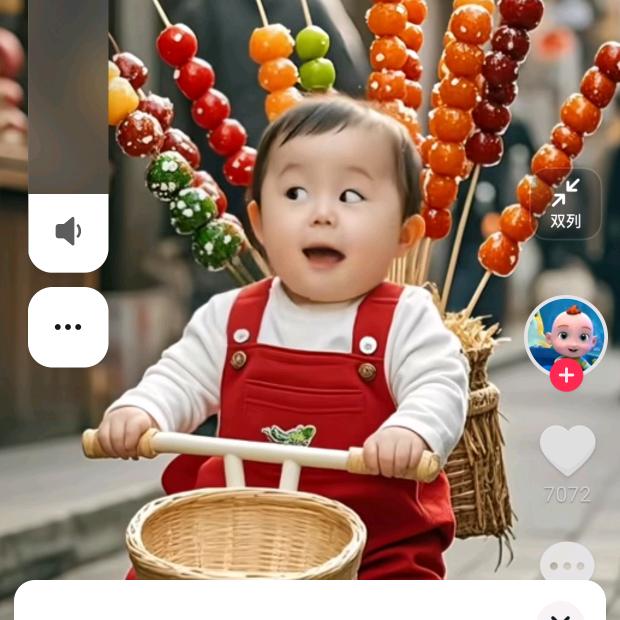
Task: Open the creator's profile avatar
Action: click(x=566, y=335)
